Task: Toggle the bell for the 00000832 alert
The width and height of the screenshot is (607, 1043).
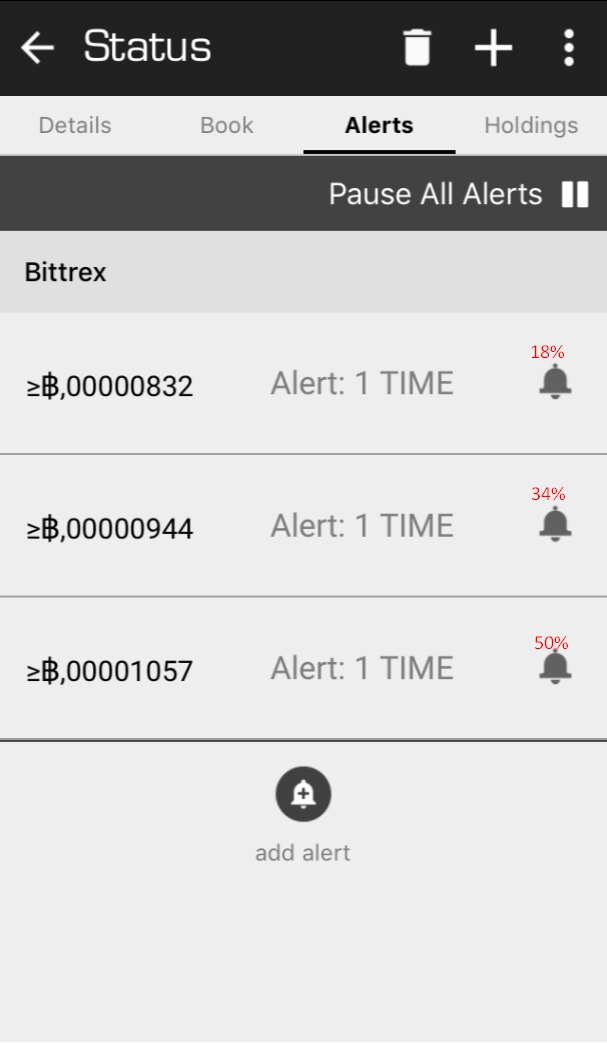Action: coord(555,382)
